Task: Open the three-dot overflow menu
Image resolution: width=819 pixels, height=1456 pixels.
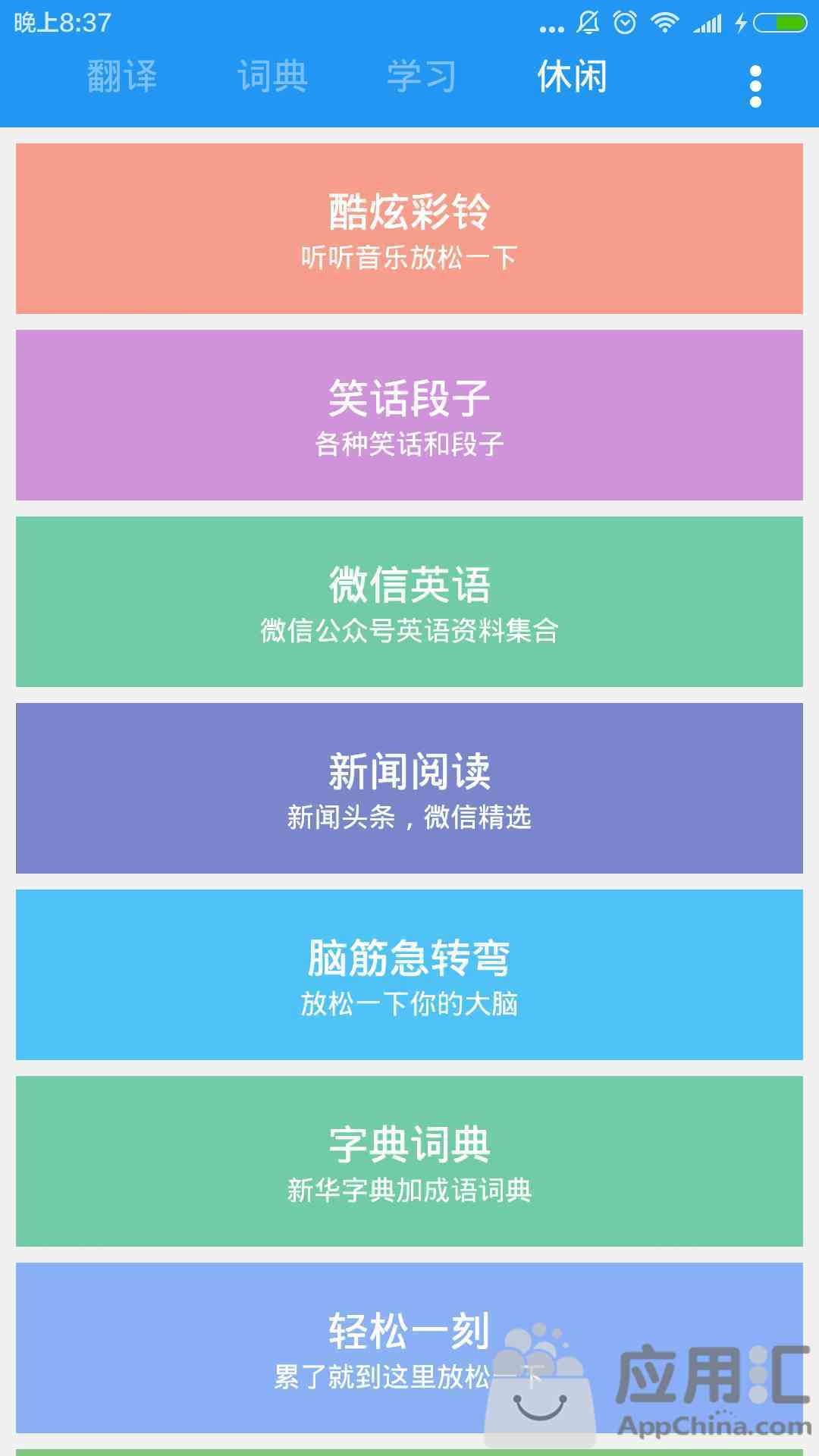Action: (755, 86)
